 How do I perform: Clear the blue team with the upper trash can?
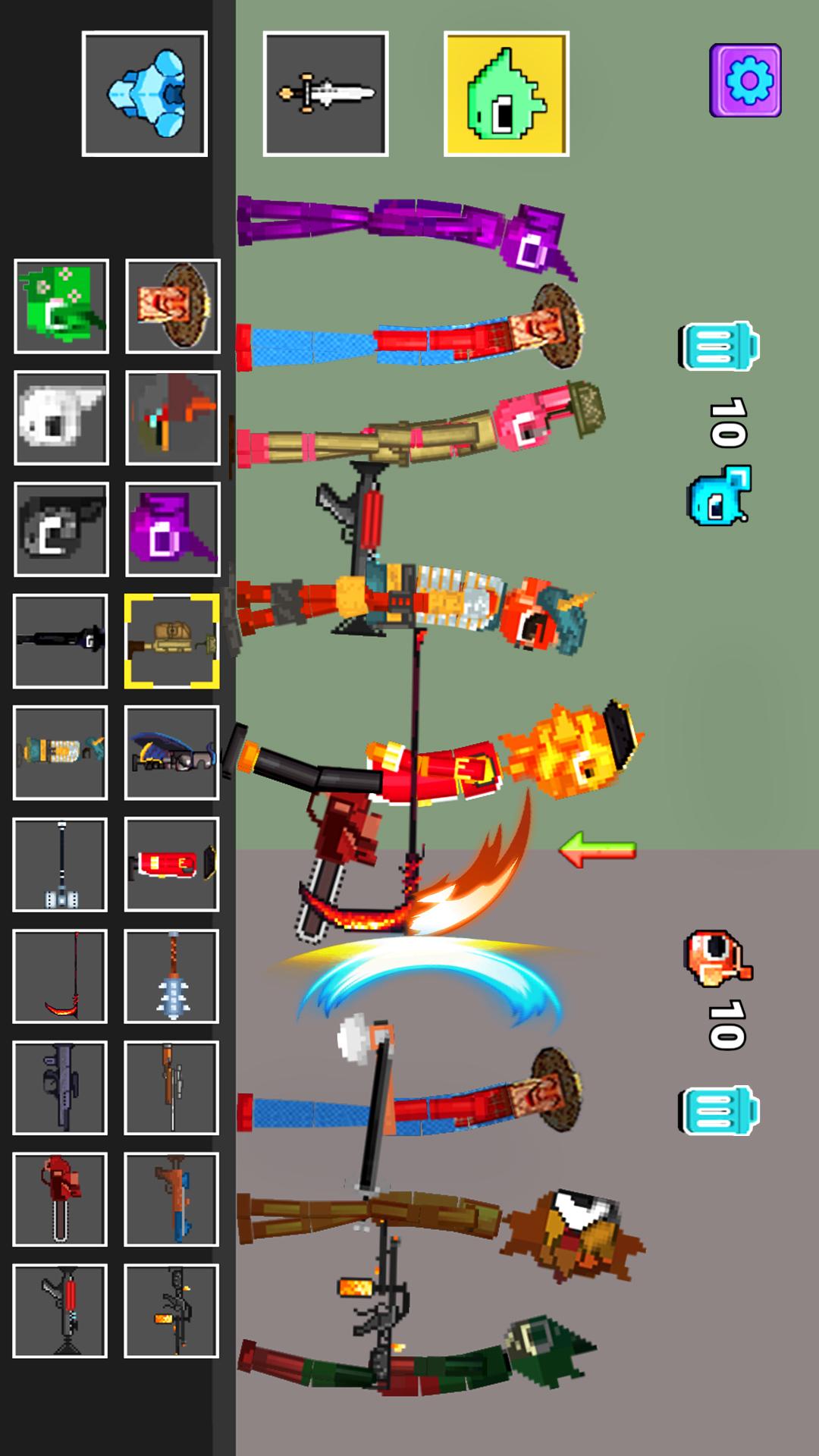coord(718,346)
